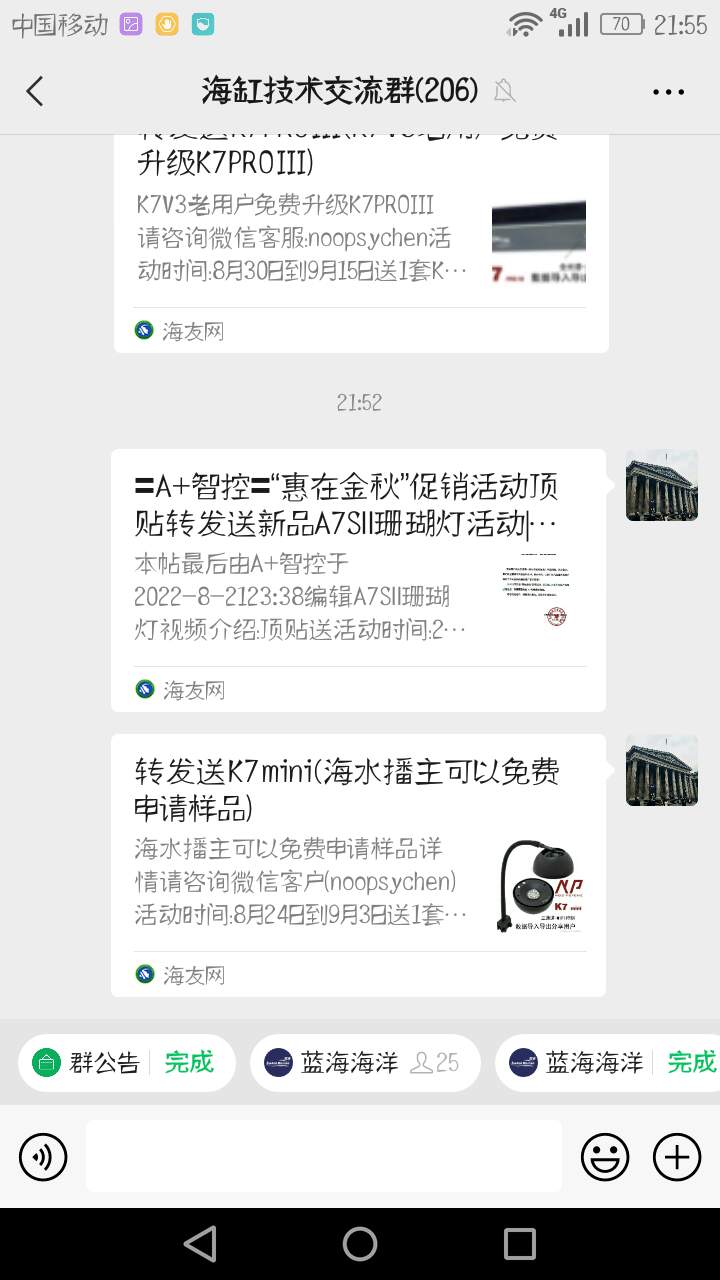Open the 群公告 chip
The height and width of the screenshot is (1280, 720).
tap(126, 1062)
